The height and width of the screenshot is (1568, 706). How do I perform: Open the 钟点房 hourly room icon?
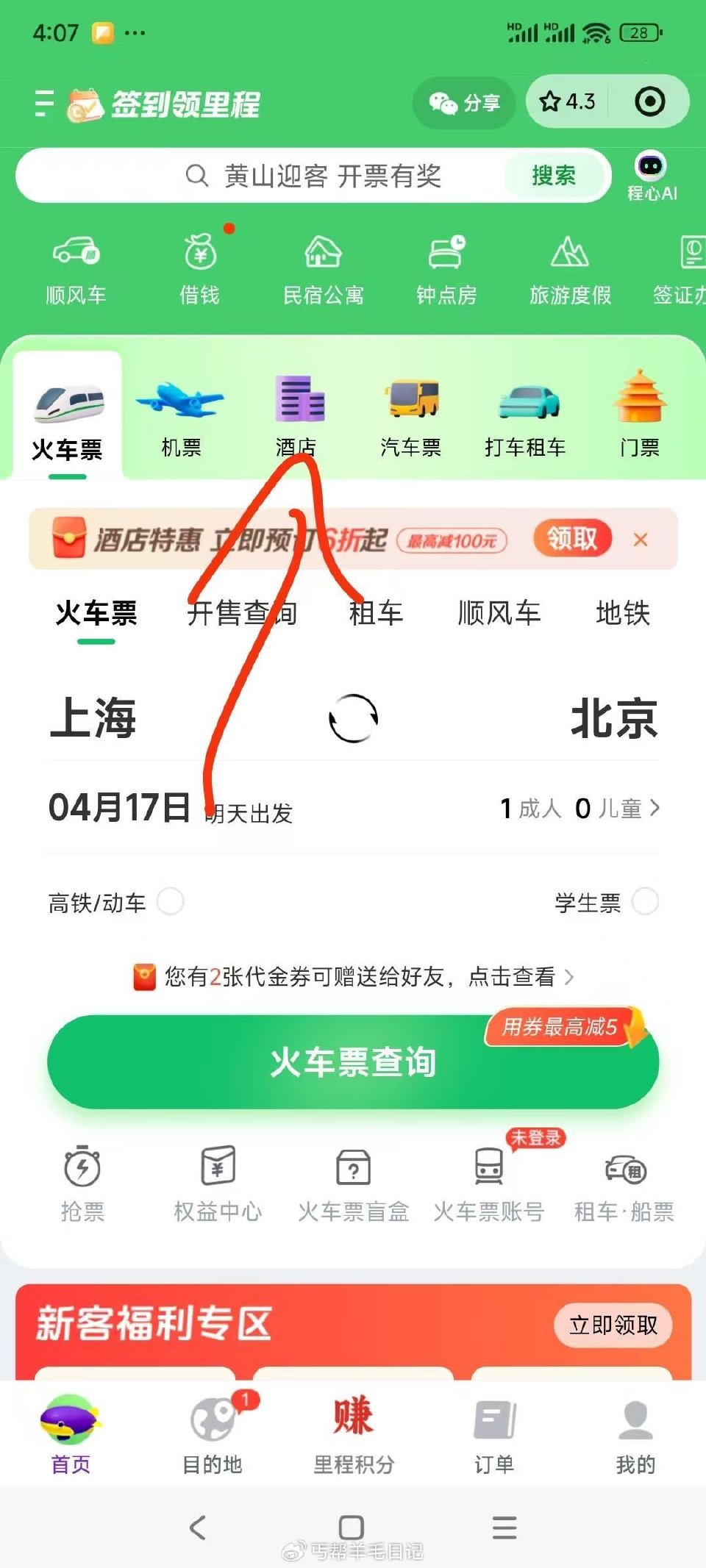[x=446, y=268]
